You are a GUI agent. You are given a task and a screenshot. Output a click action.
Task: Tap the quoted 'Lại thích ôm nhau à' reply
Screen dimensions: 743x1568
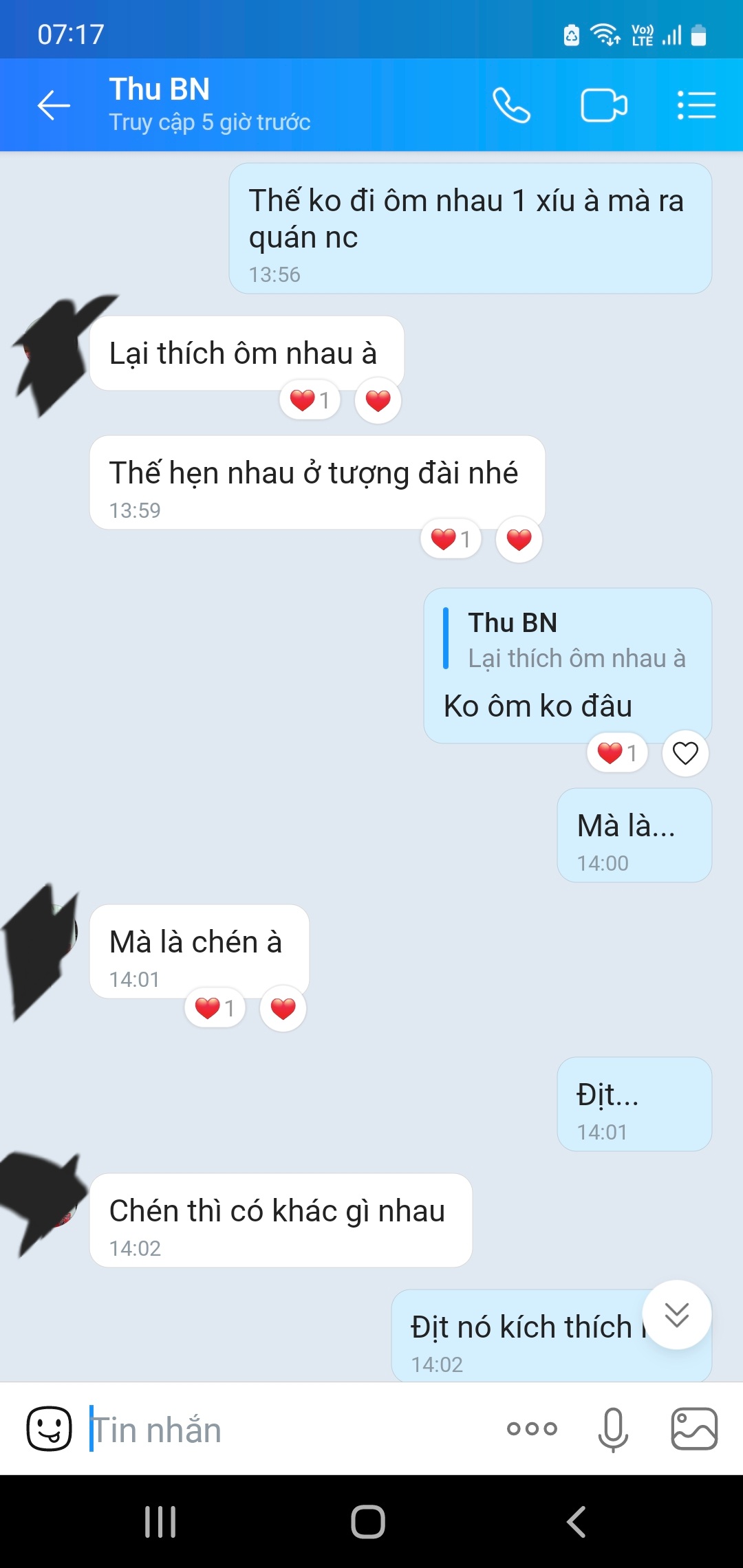point(566,640)
